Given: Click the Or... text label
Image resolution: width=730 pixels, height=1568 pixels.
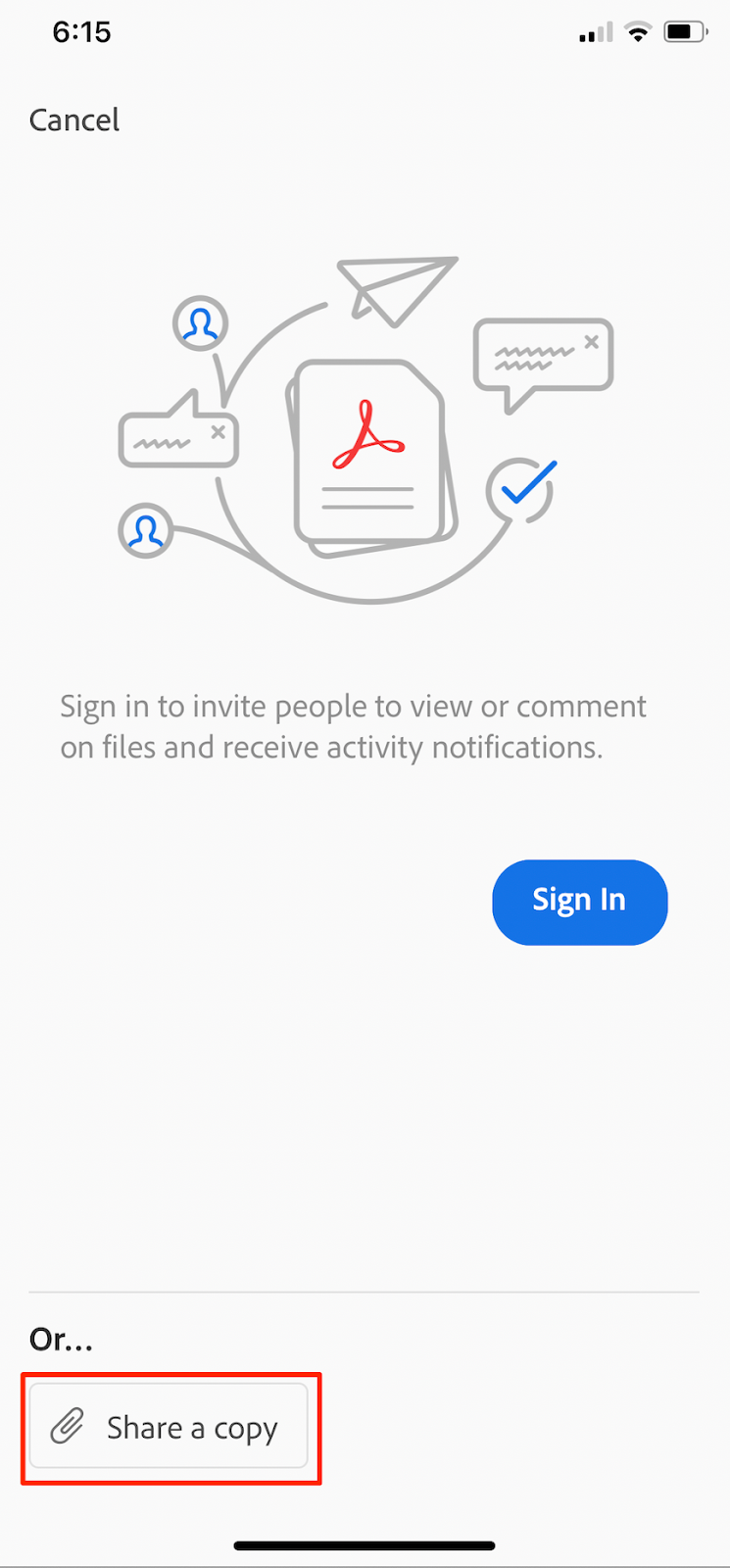Looking at the screenshot, I should click(60, 1340).
